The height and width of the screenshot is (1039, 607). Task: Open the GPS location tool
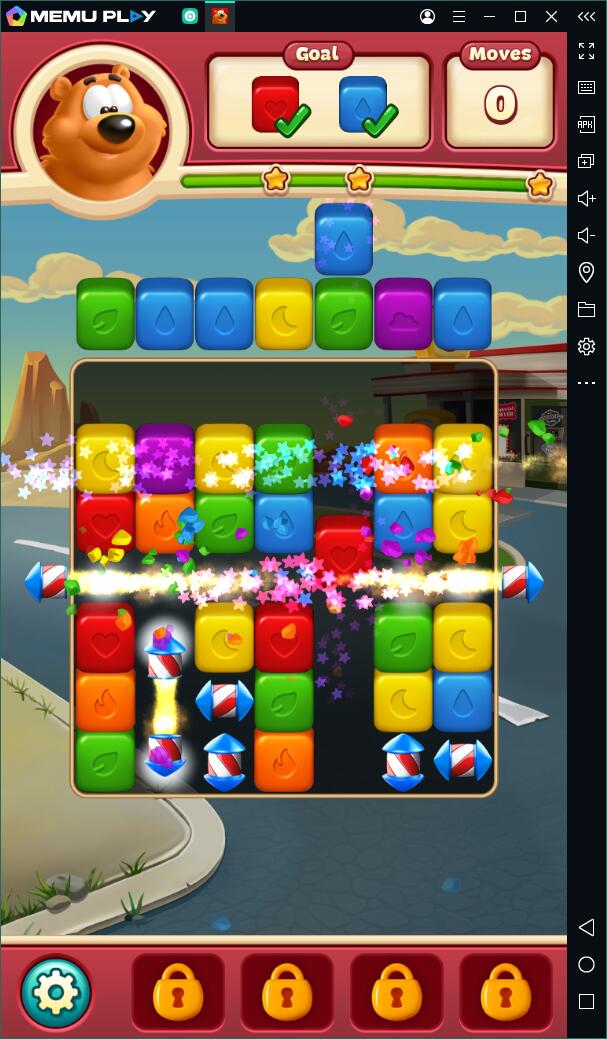(x=586, y=273)
